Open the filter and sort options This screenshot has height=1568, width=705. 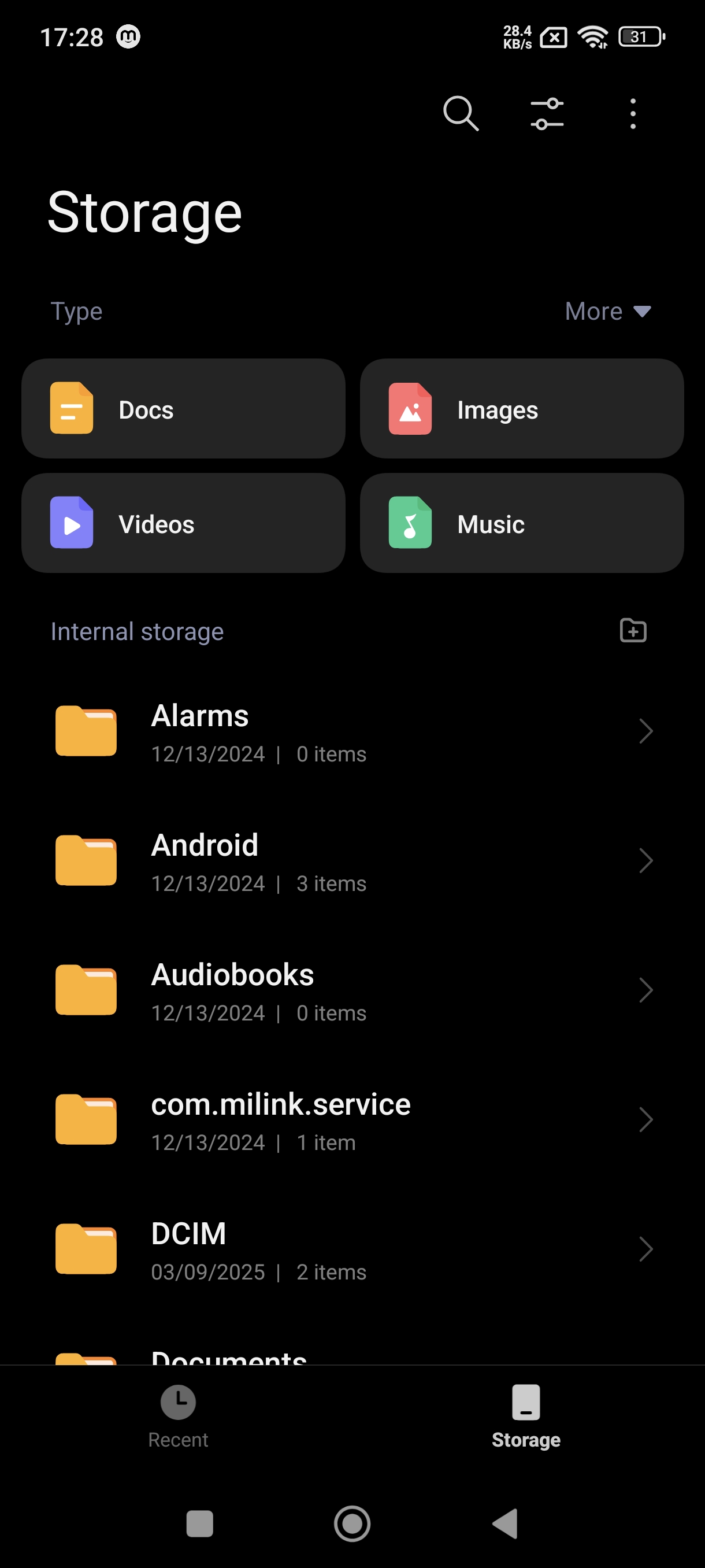(547, 113)
